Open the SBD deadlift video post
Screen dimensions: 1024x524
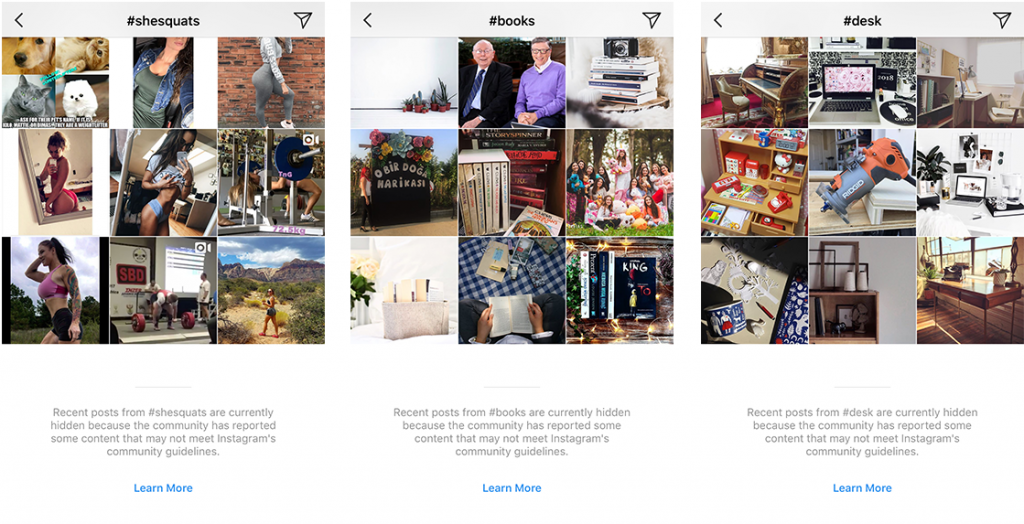[163, 291]
